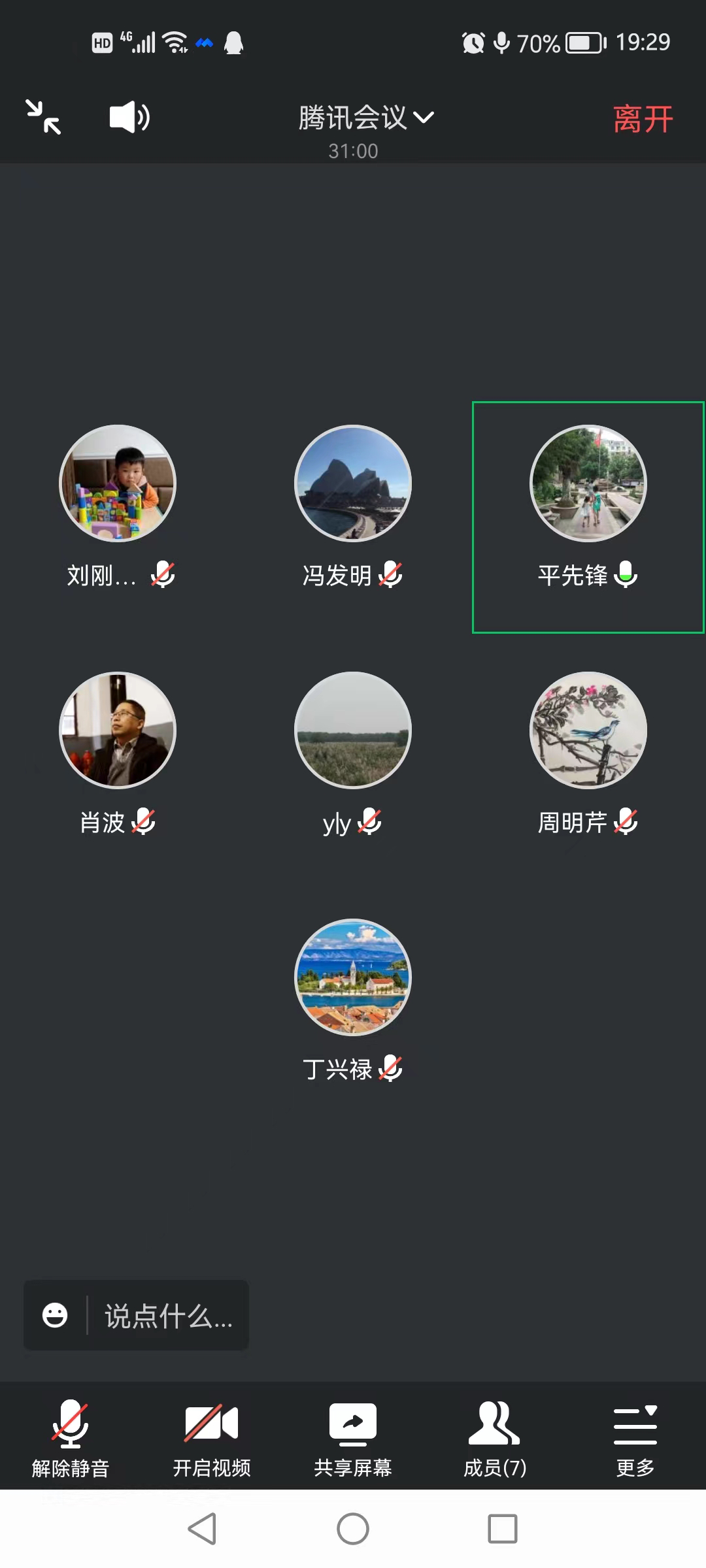Open the emoji picker in chat box
This screenshot has height=1568, width=706.
click(55, 1315)
